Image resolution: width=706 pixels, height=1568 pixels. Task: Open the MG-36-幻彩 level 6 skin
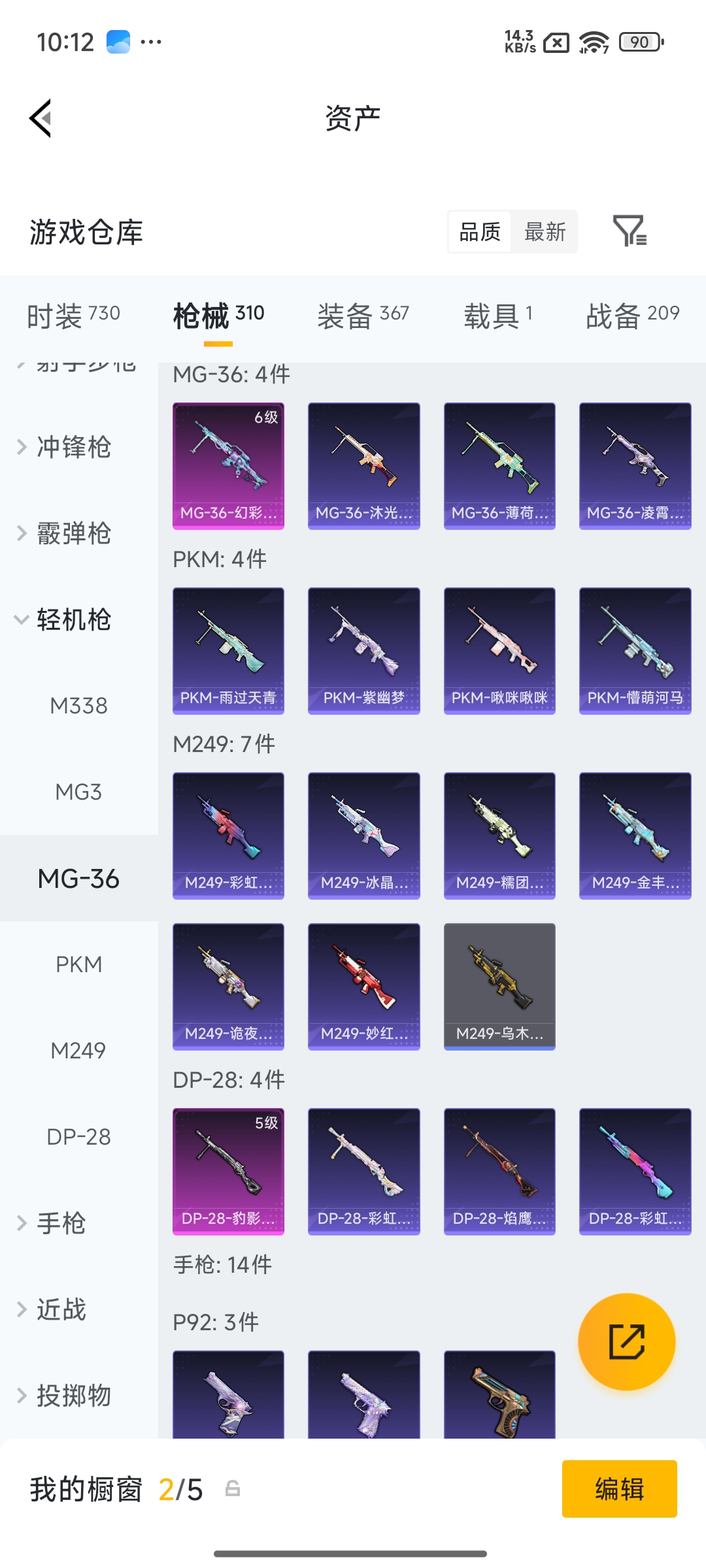point(228,466)
